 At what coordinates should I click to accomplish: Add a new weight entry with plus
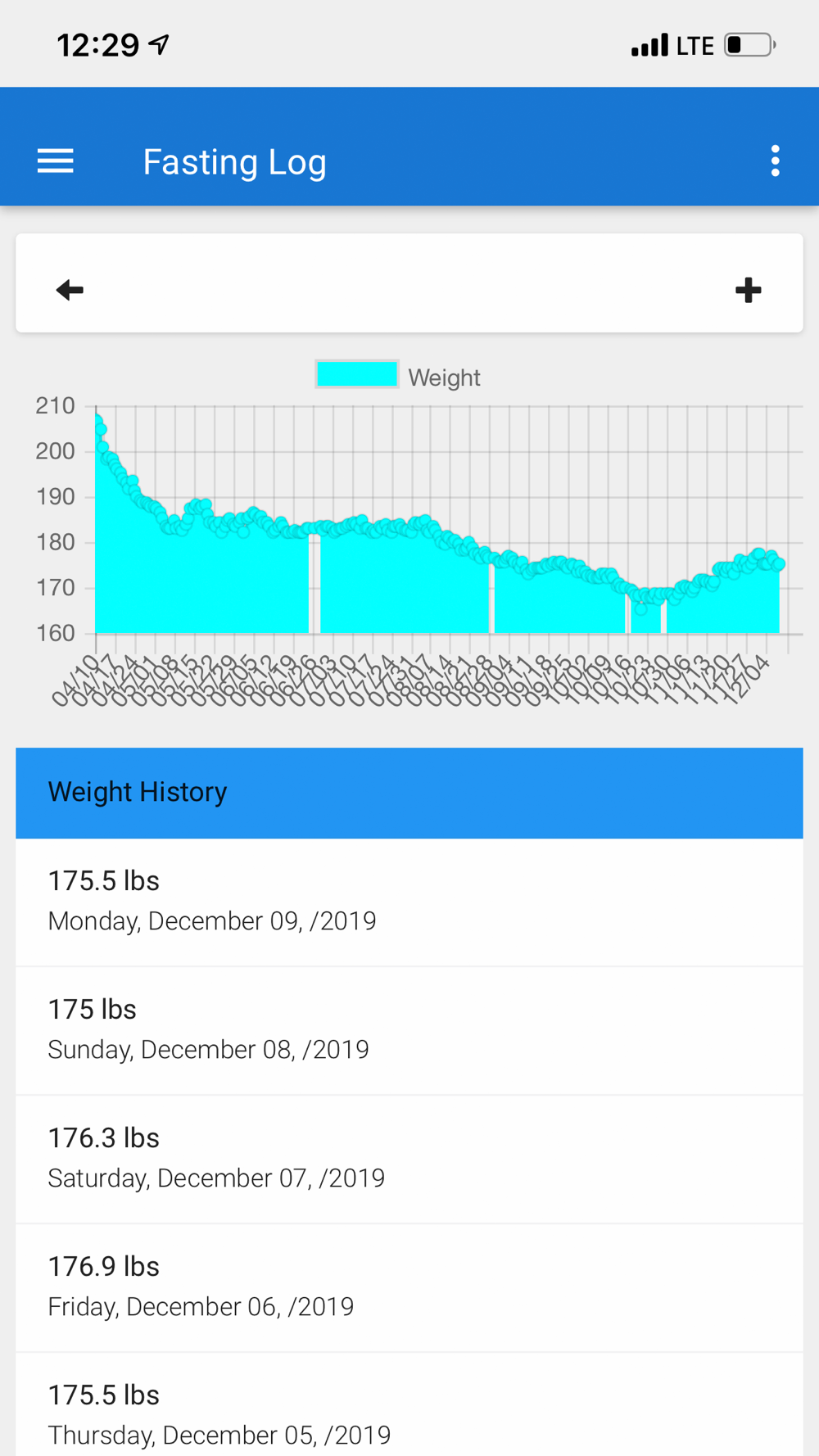tap(748, 290)
